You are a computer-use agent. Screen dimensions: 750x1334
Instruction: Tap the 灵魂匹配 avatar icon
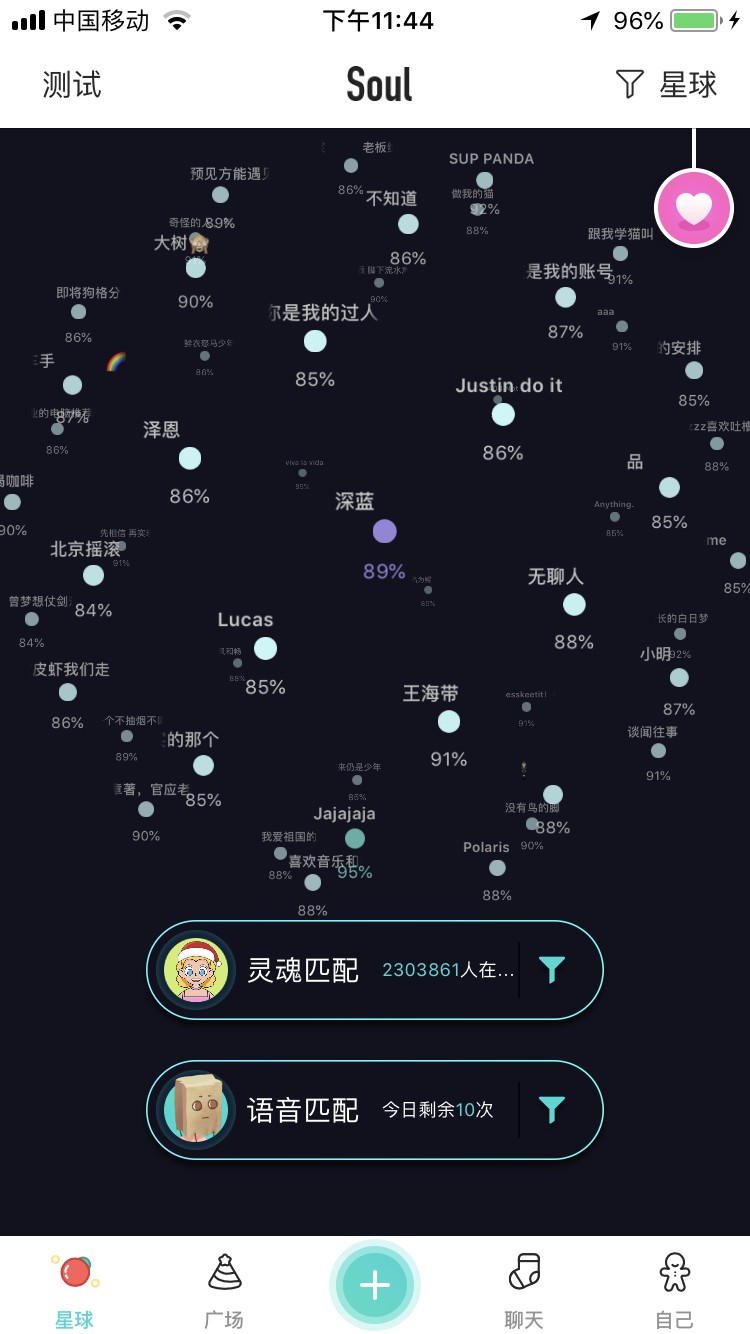[x=196, y=969]
